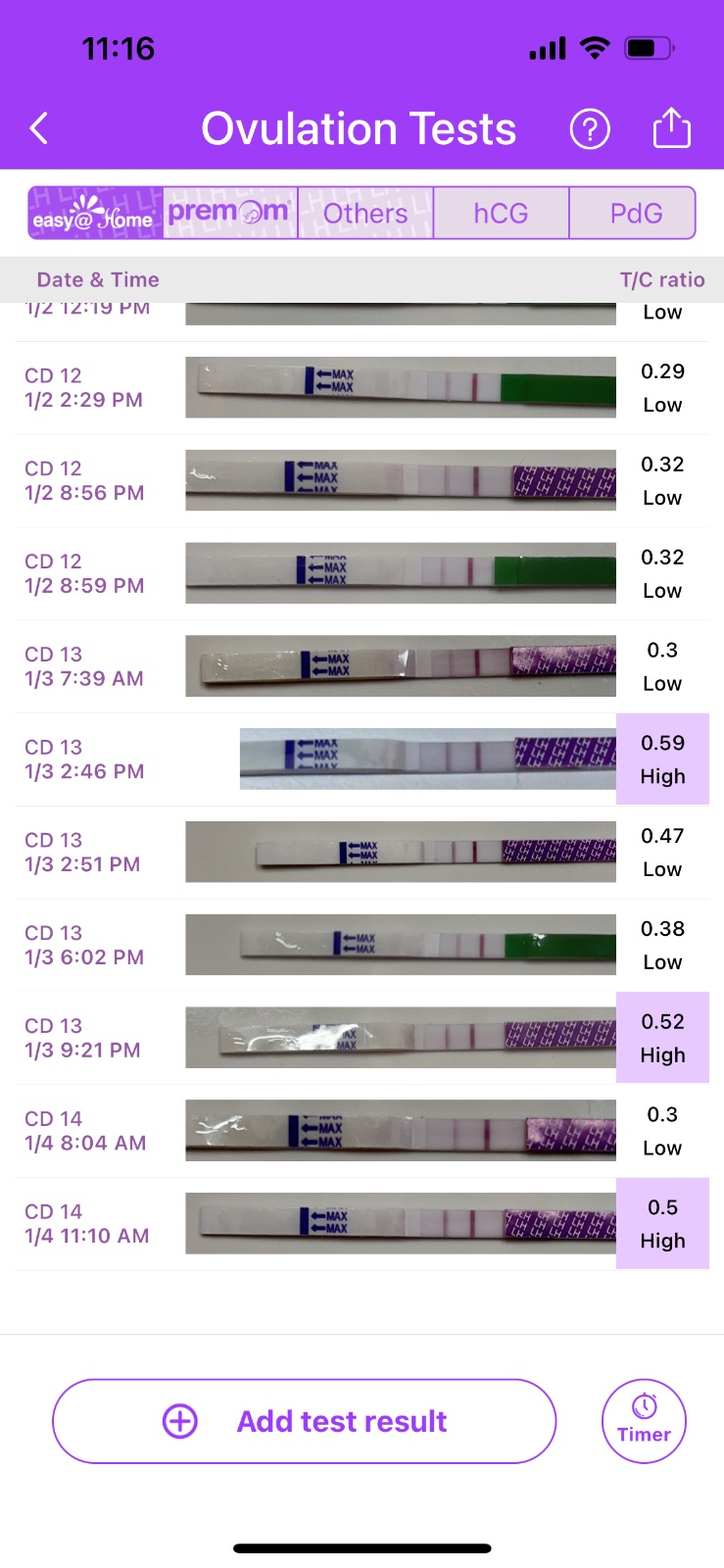Switch to the hCG tab
The height and width of the screenshot is (1568, 724).
pos(501,214)
